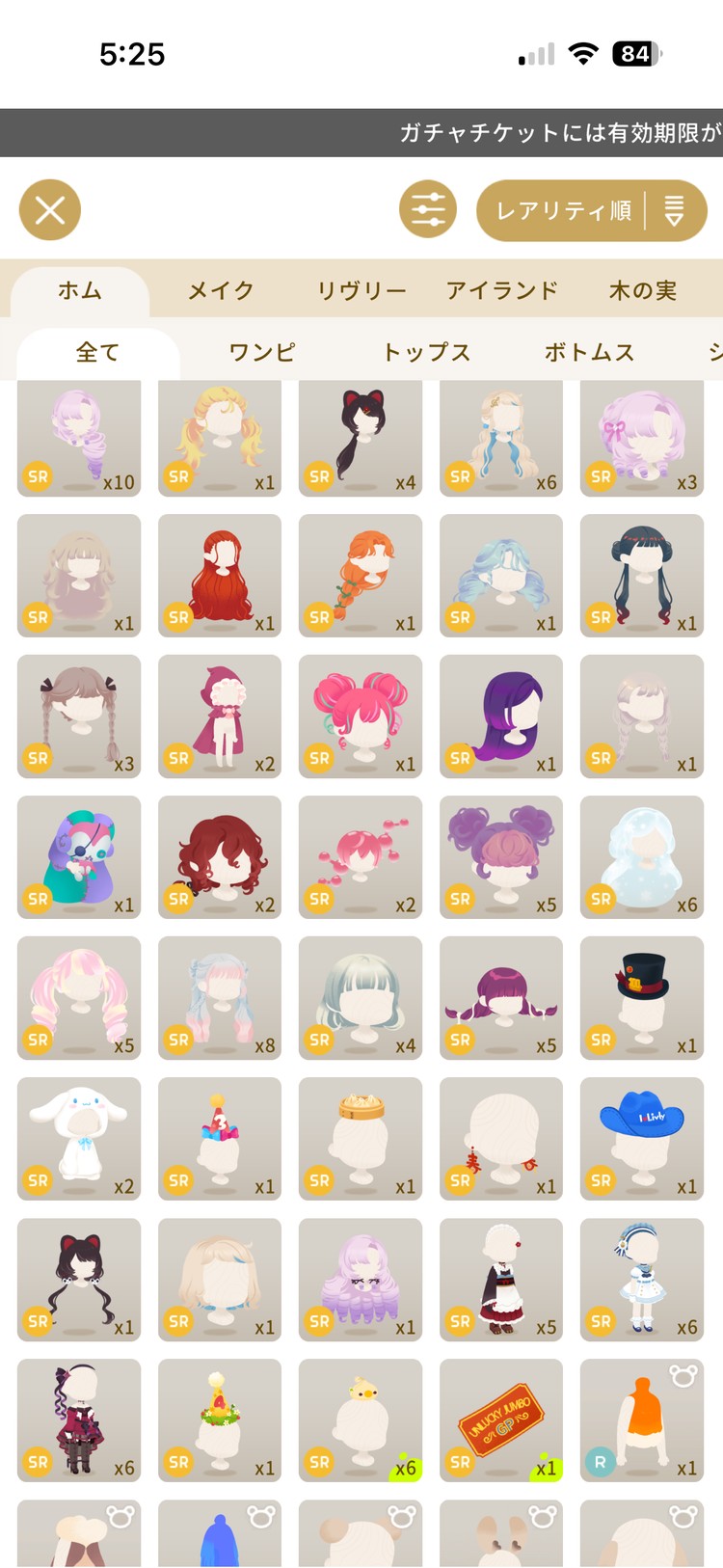Select the white Cinnamoroll hood item
Viewport: 723px width, 1568px height.
[x=79, y=1138]
